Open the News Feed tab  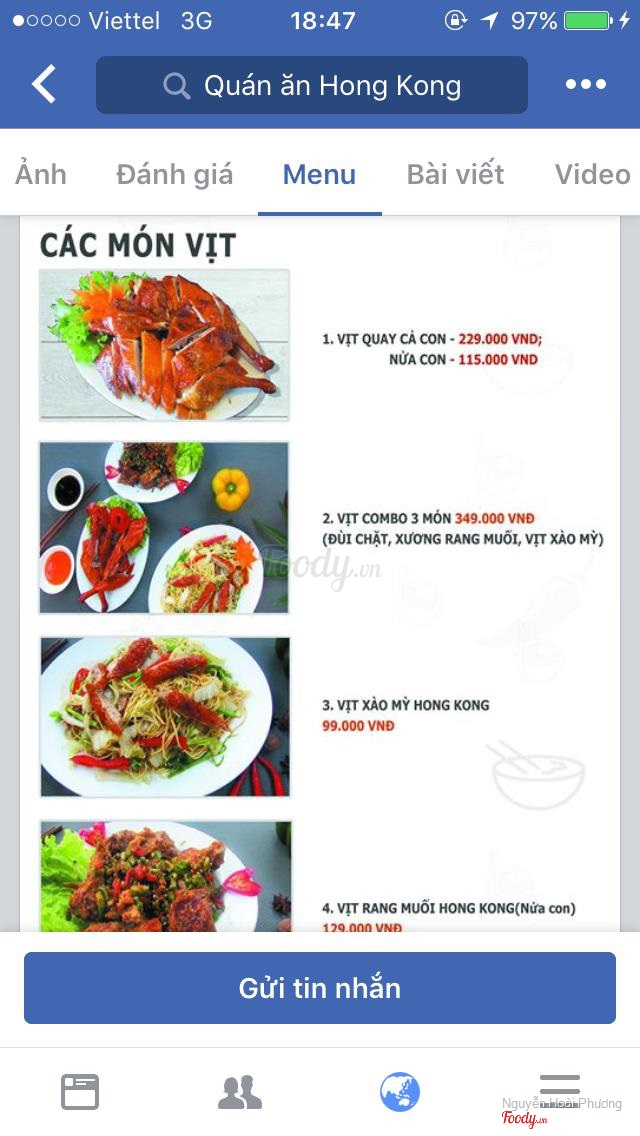click(x=80, y=1092)
